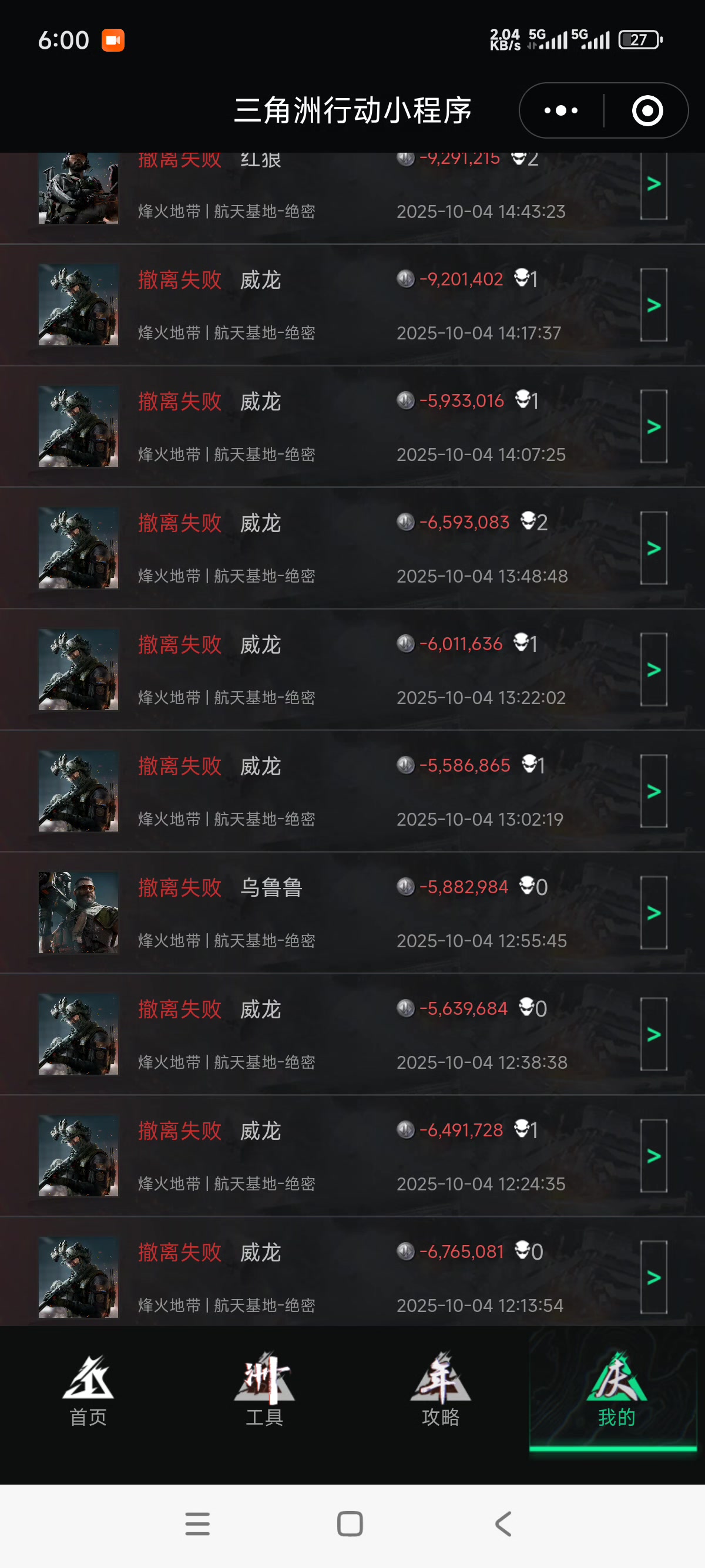Switch to the 工具 tab
This screenshot has height=1568, width=705.
[x=264, y=1391]
